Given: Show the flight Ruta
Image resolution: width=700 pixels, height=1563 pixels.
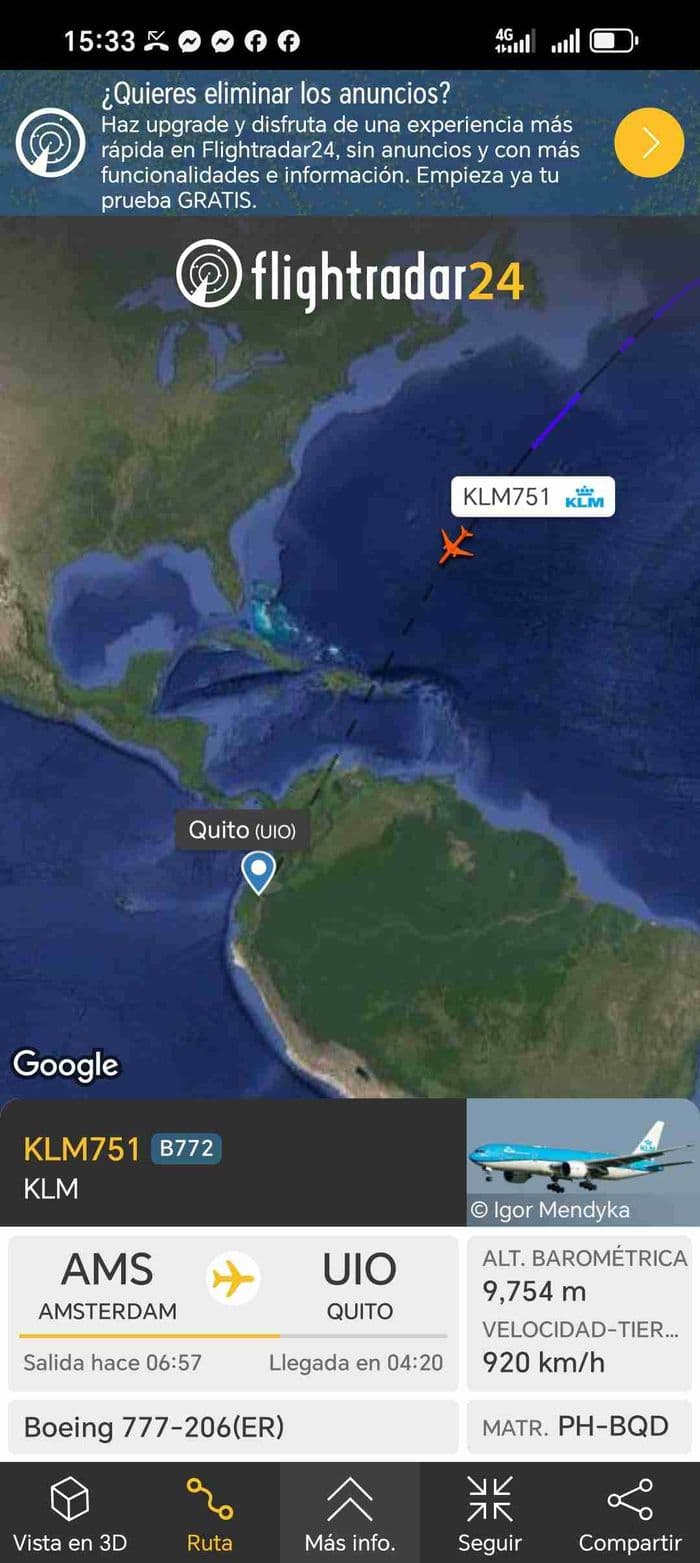Looking at the screenshot, I should pyautogui.click(x=210, y=1512).
